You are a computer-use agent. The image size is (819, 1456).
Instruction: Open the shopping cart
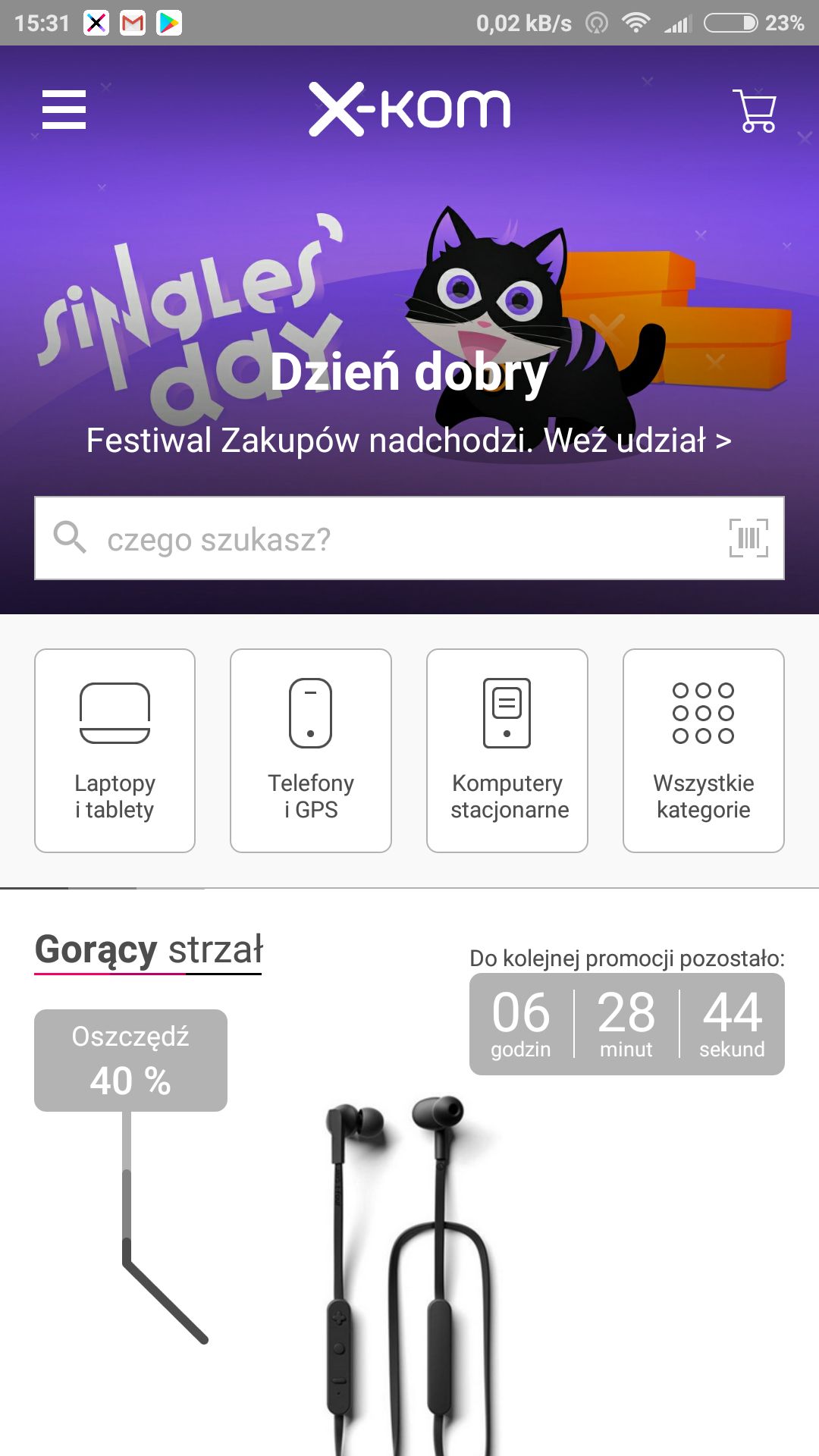754,111
